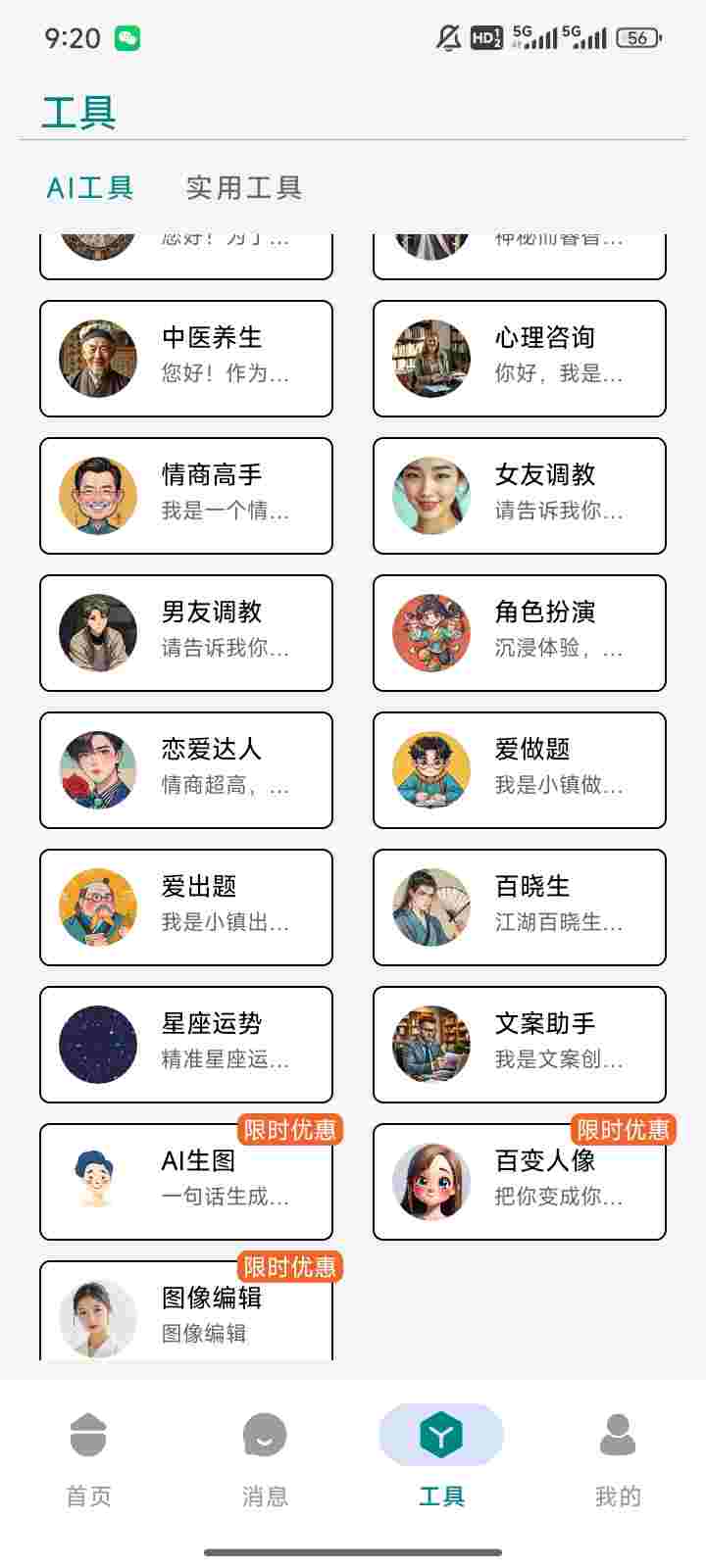Screen dimensions: 706x1568
Task: Try the 百变人像 portrait tool
Action: [520, 1182]
